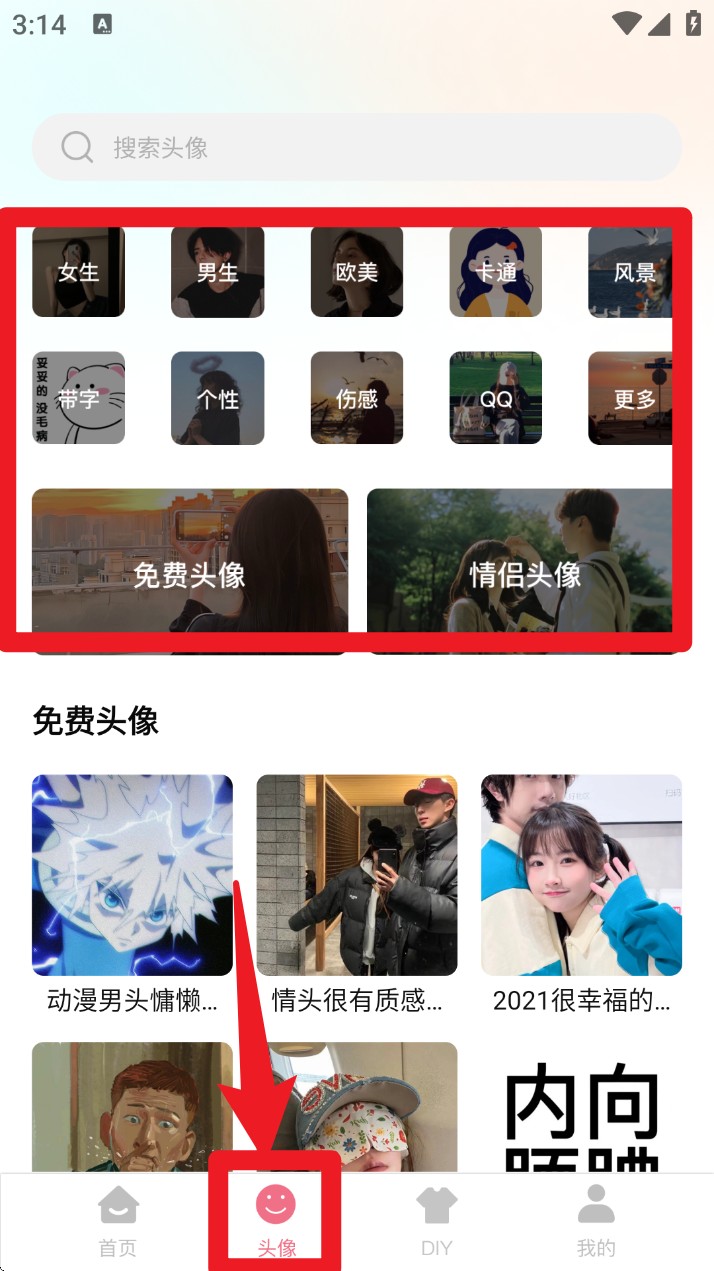Switch to the 首页 tab

click(x=118, y=1219)
